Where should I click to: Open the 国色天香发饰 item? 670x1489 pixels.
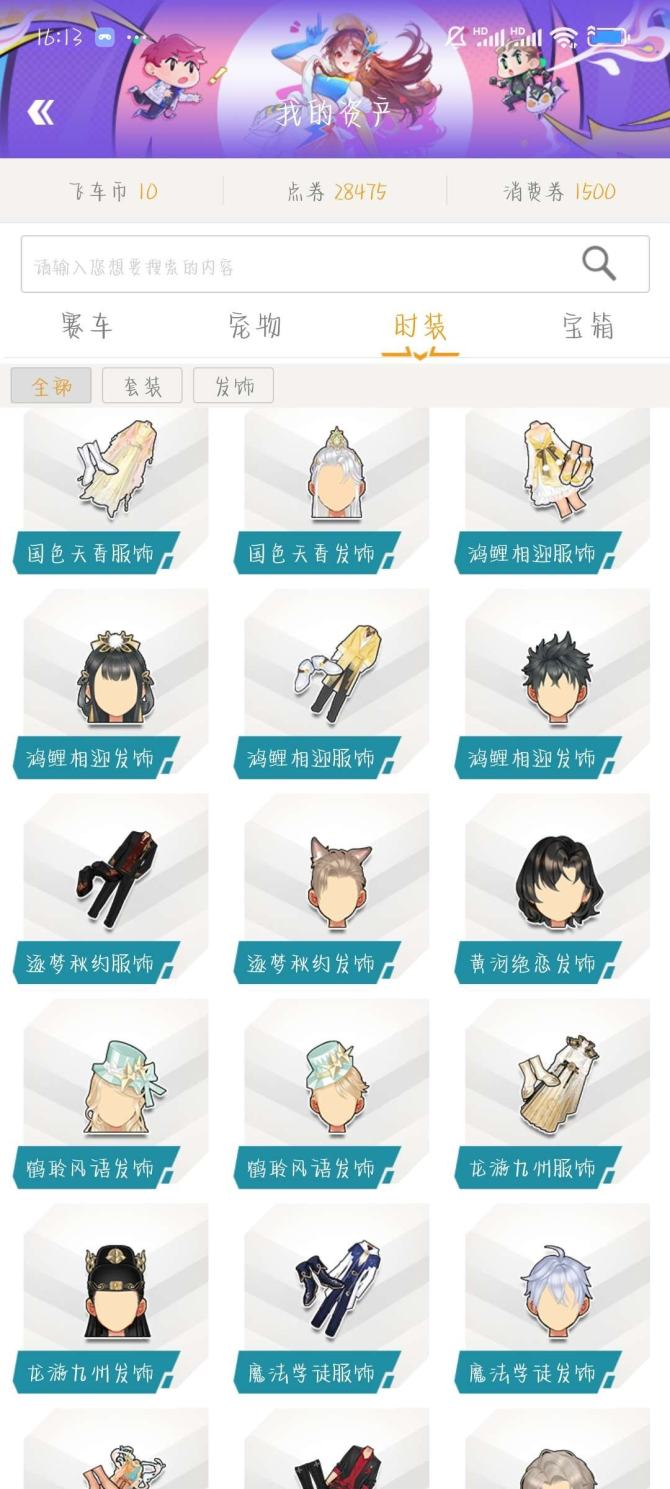click(x=335, y=490)
